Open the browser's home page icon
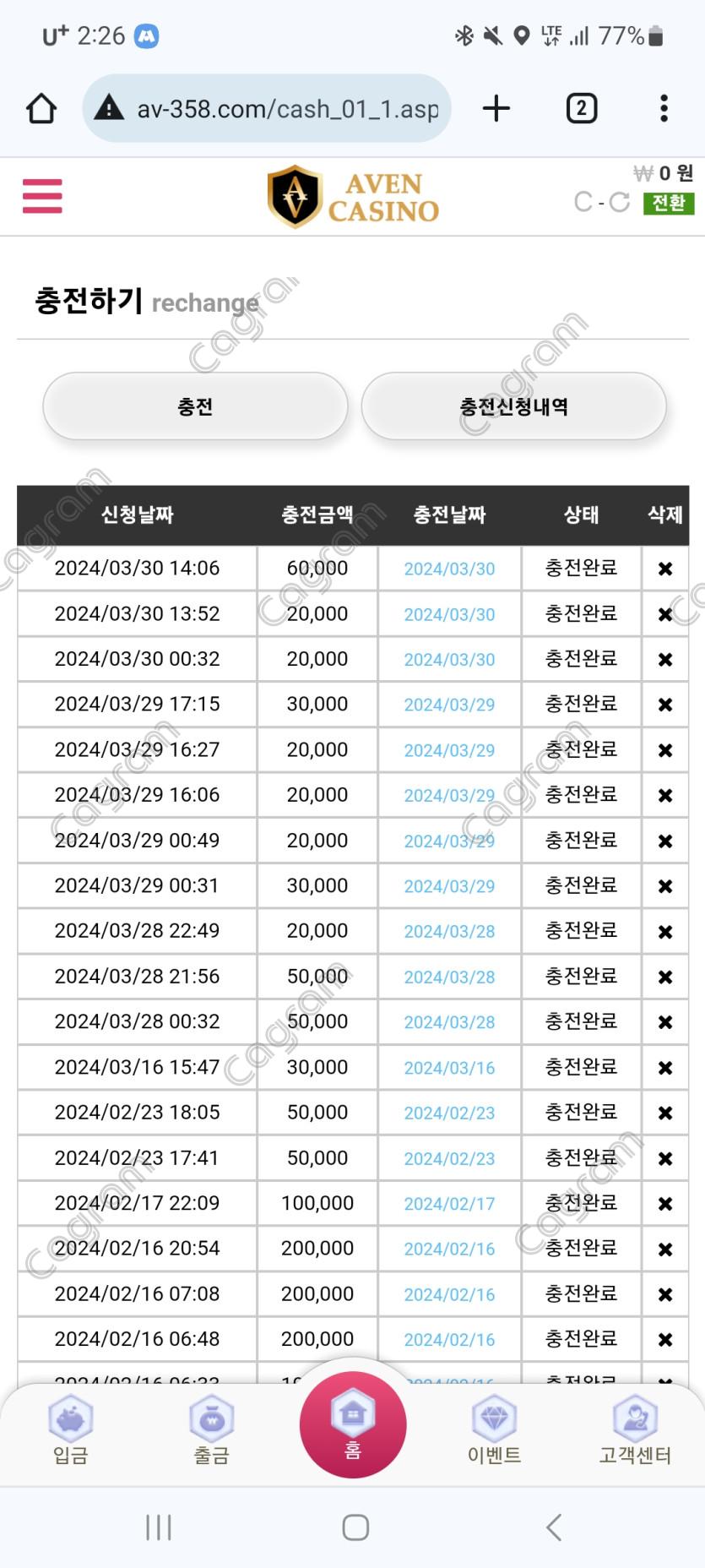Image resolution: width=705 pixels, height=1568 pixels. tap(41, 108)
